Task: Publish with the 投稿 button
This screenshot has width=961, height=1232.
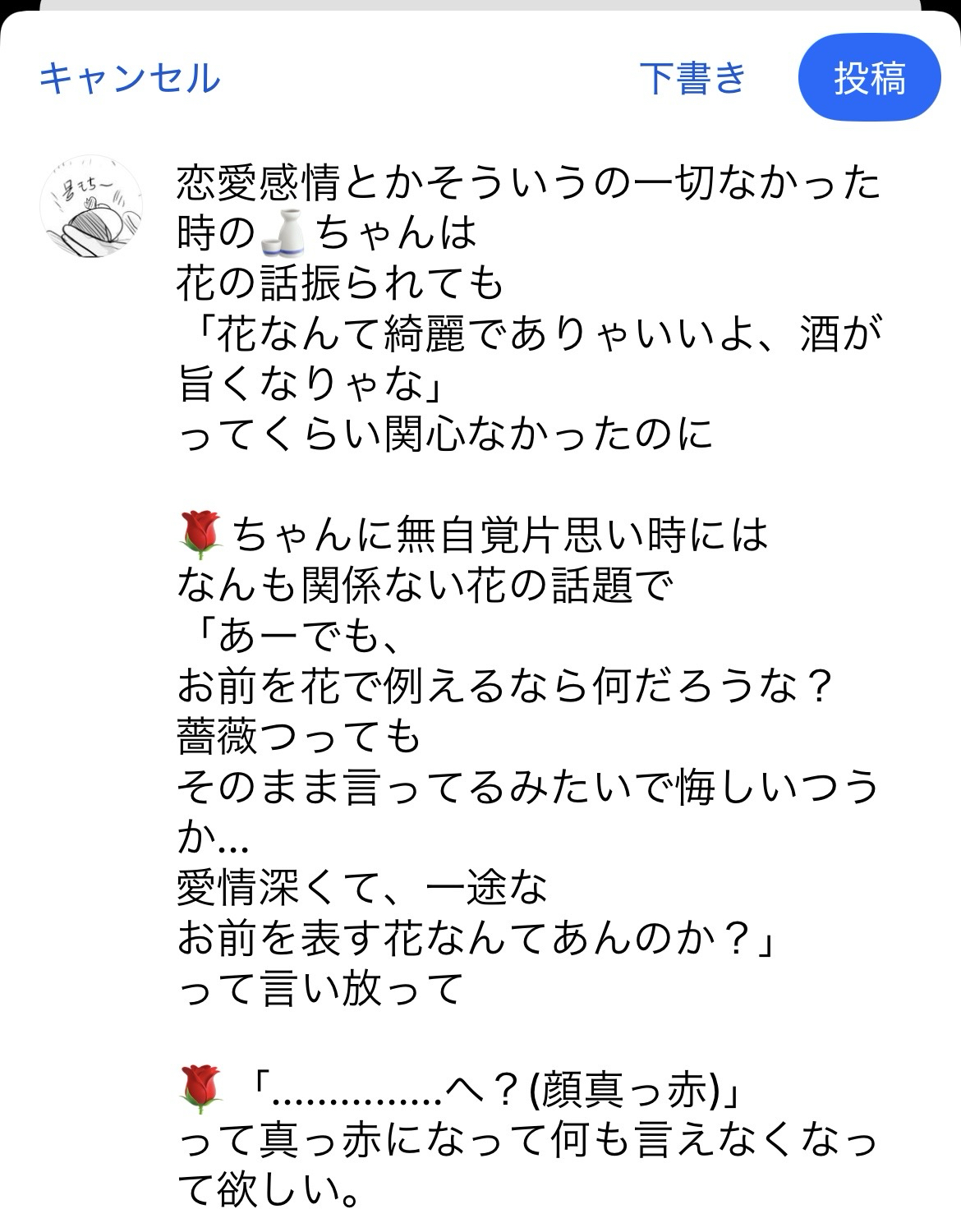Action: (x=869, y=79)
